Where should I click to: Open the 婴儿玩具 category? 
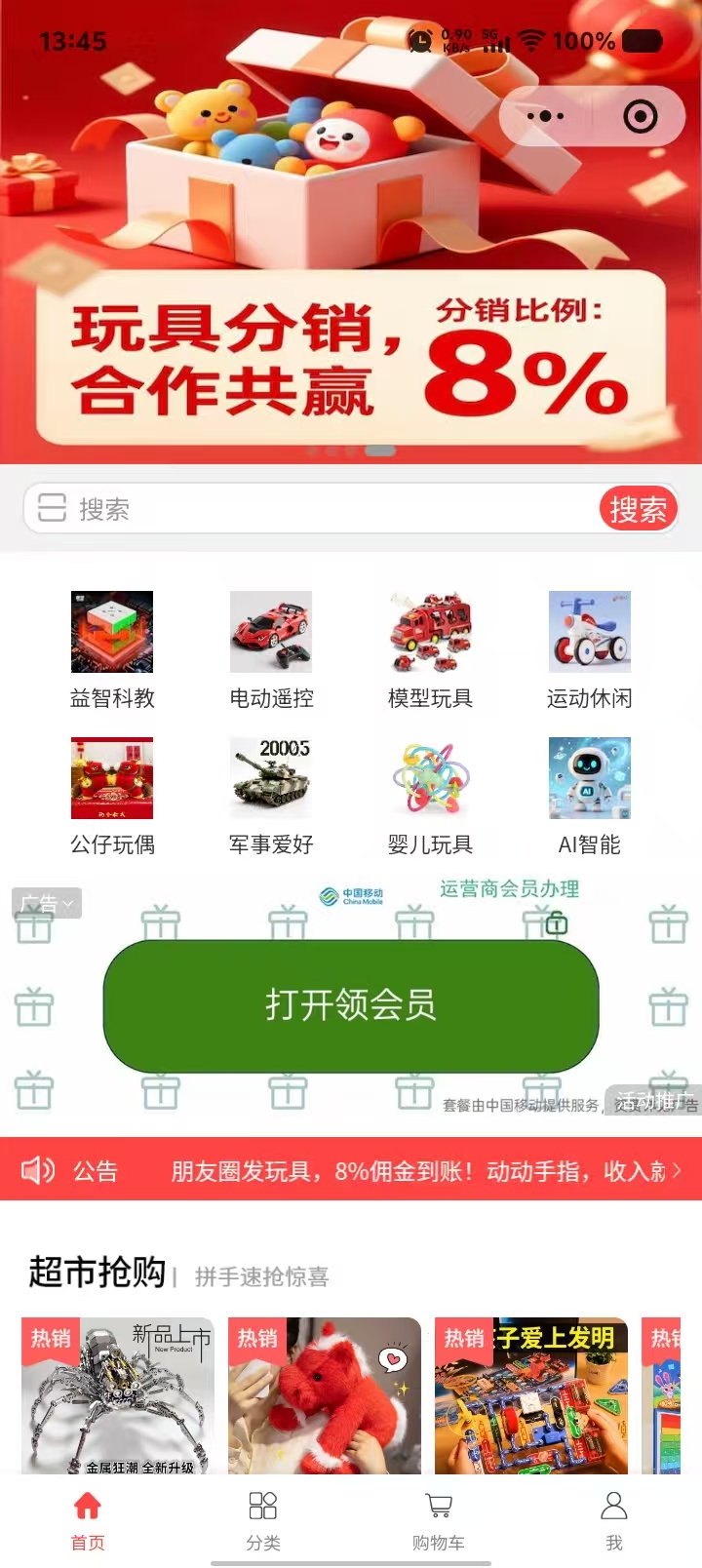click(430, 795)
